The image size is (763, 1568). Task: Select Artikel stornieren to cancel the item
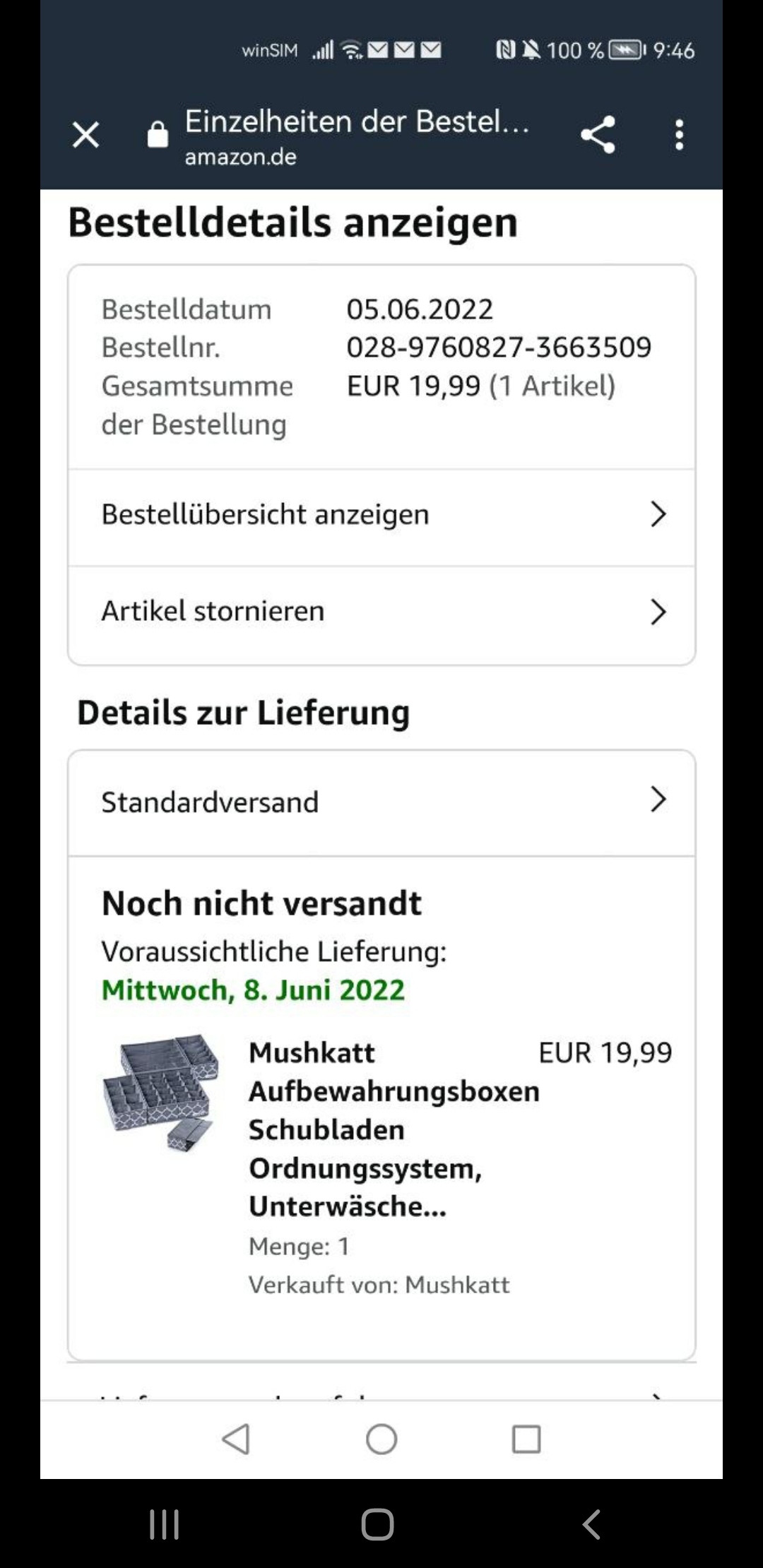click(381, 612)
